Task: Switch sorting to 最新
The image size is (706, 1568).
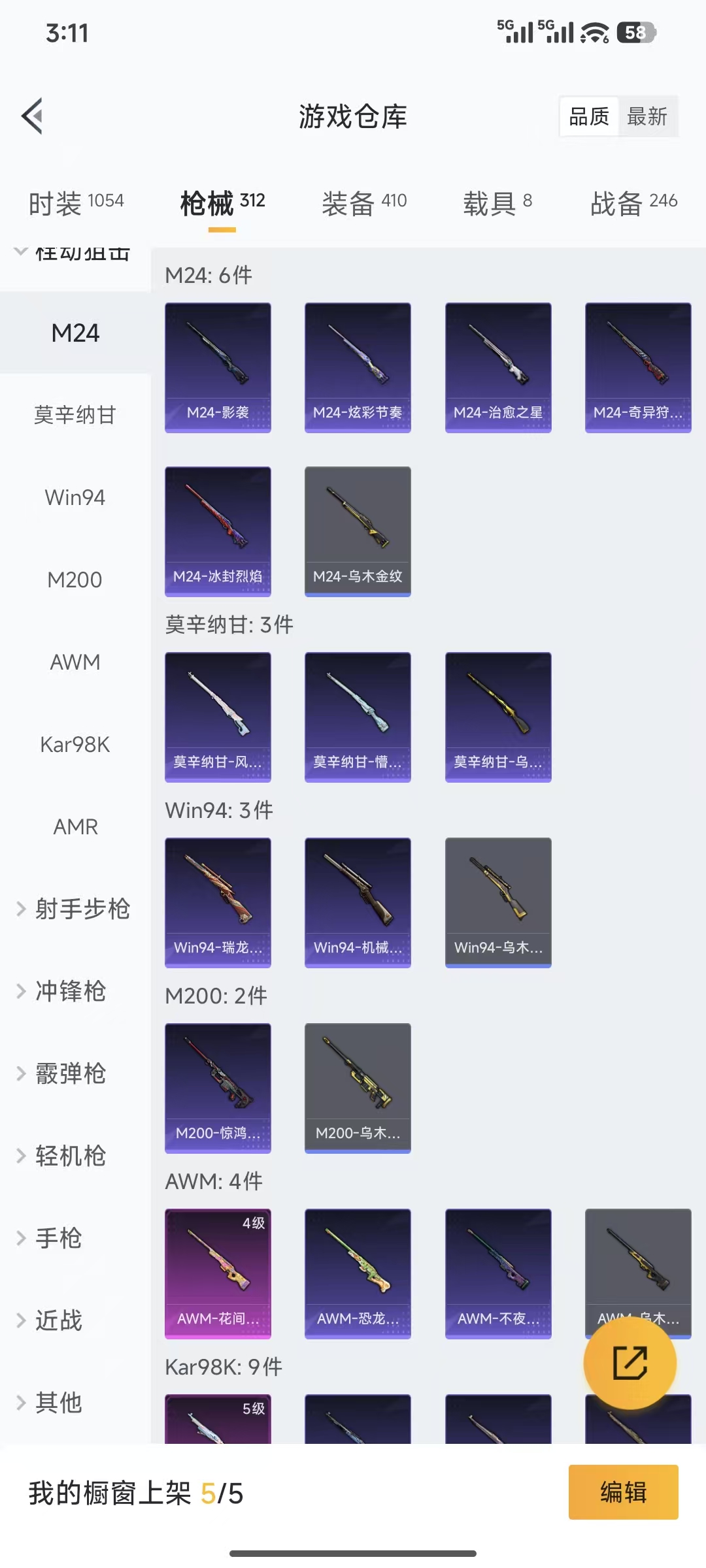Action: tap(648, 116)
